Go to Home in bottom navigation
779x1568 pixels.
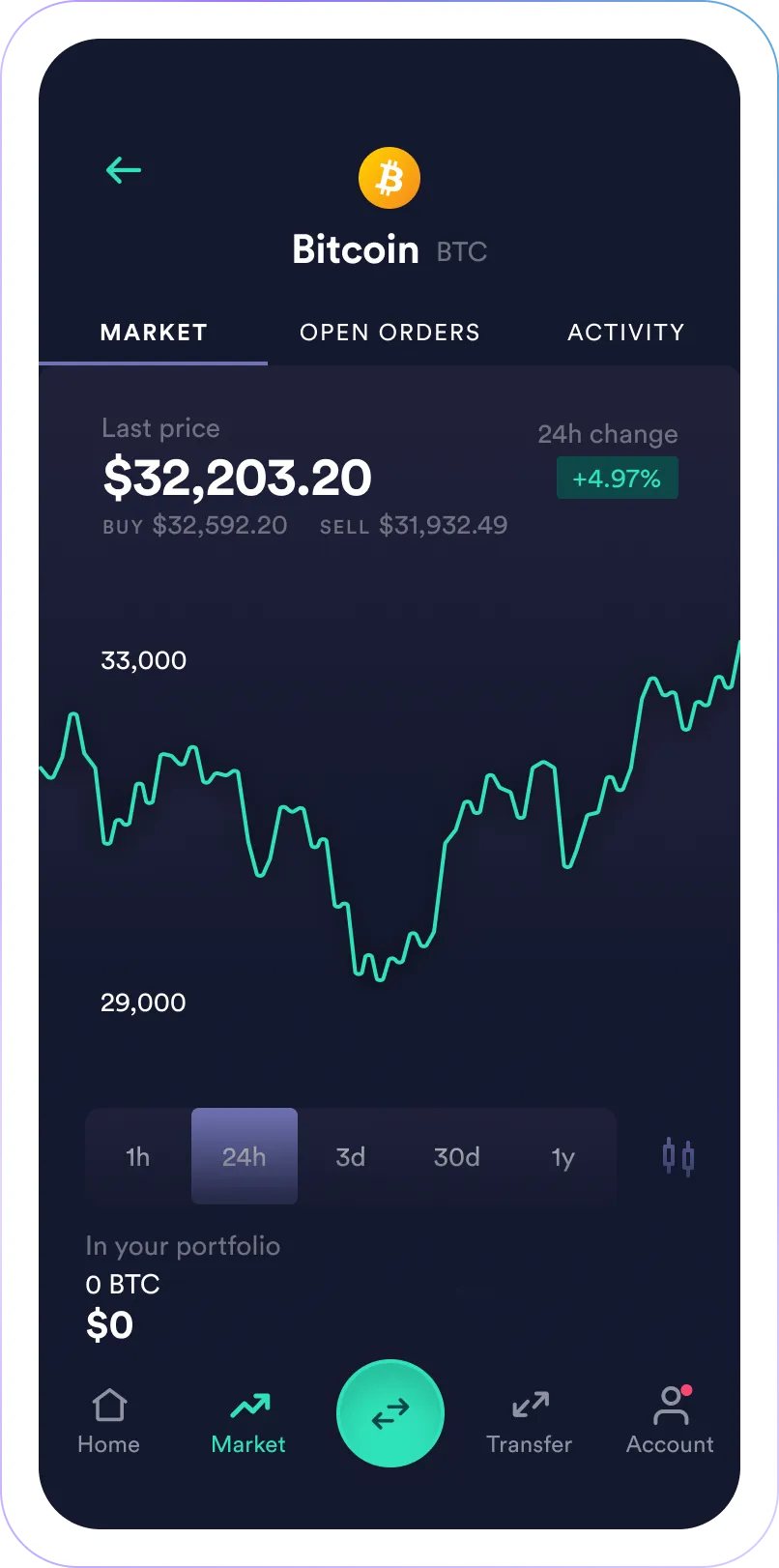108,1422
